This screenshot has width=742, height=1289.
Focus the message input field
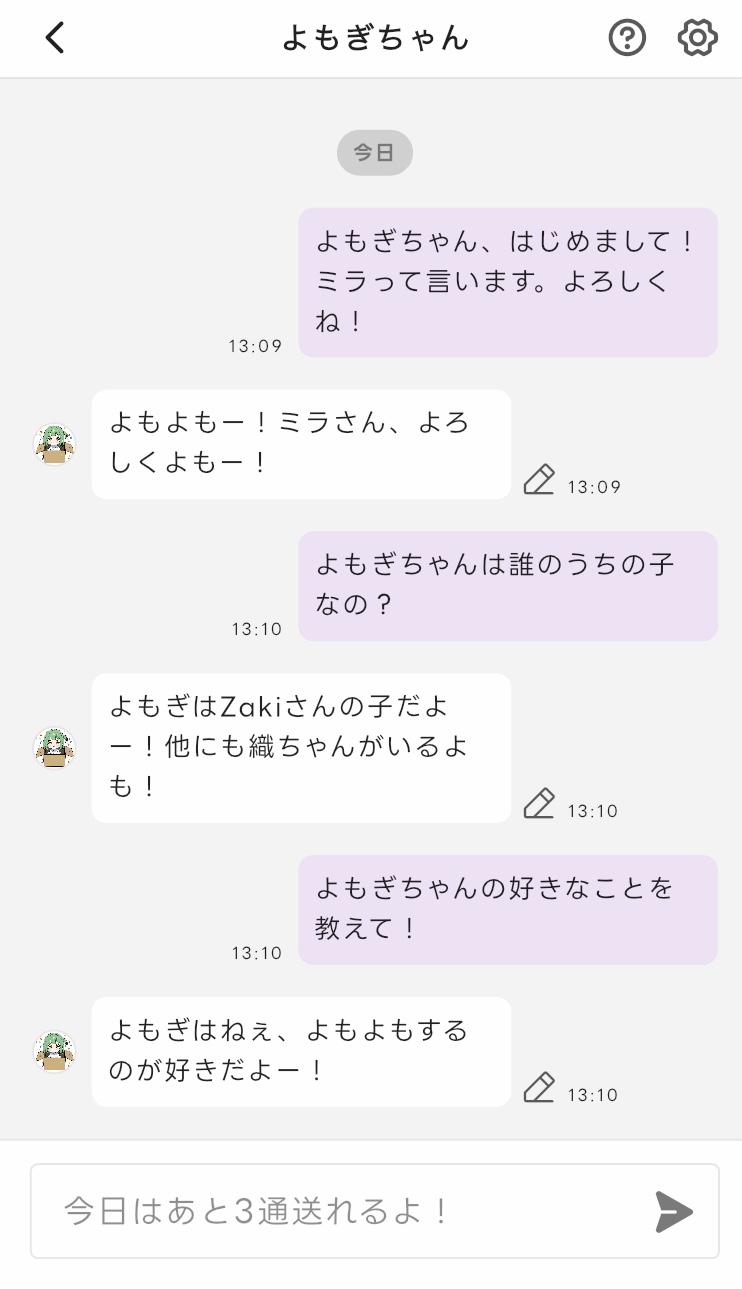[x=340, y=1211]
